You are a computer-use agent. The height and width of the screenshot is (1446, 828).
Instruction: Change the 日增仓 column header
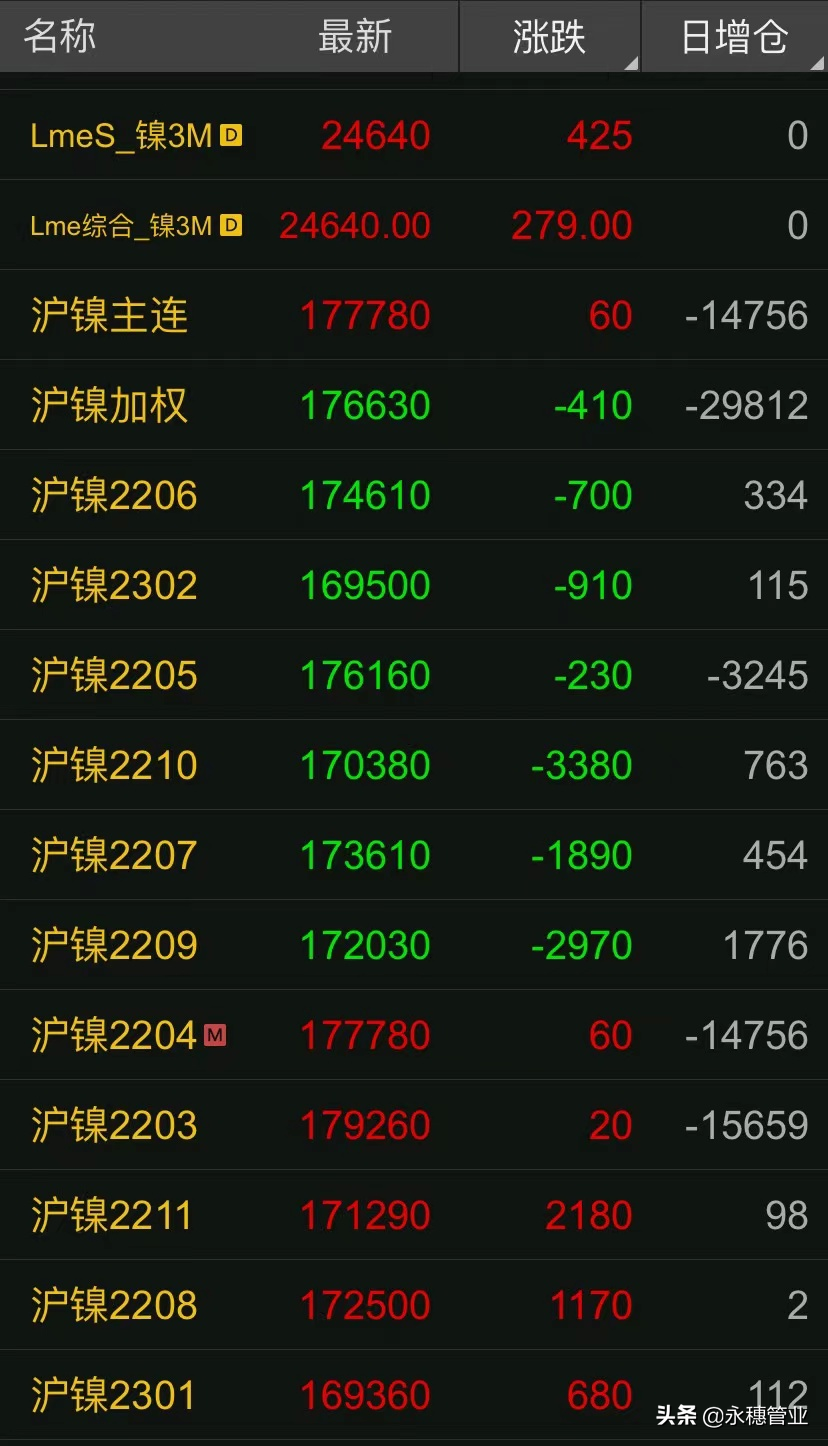tap(734, 36)
